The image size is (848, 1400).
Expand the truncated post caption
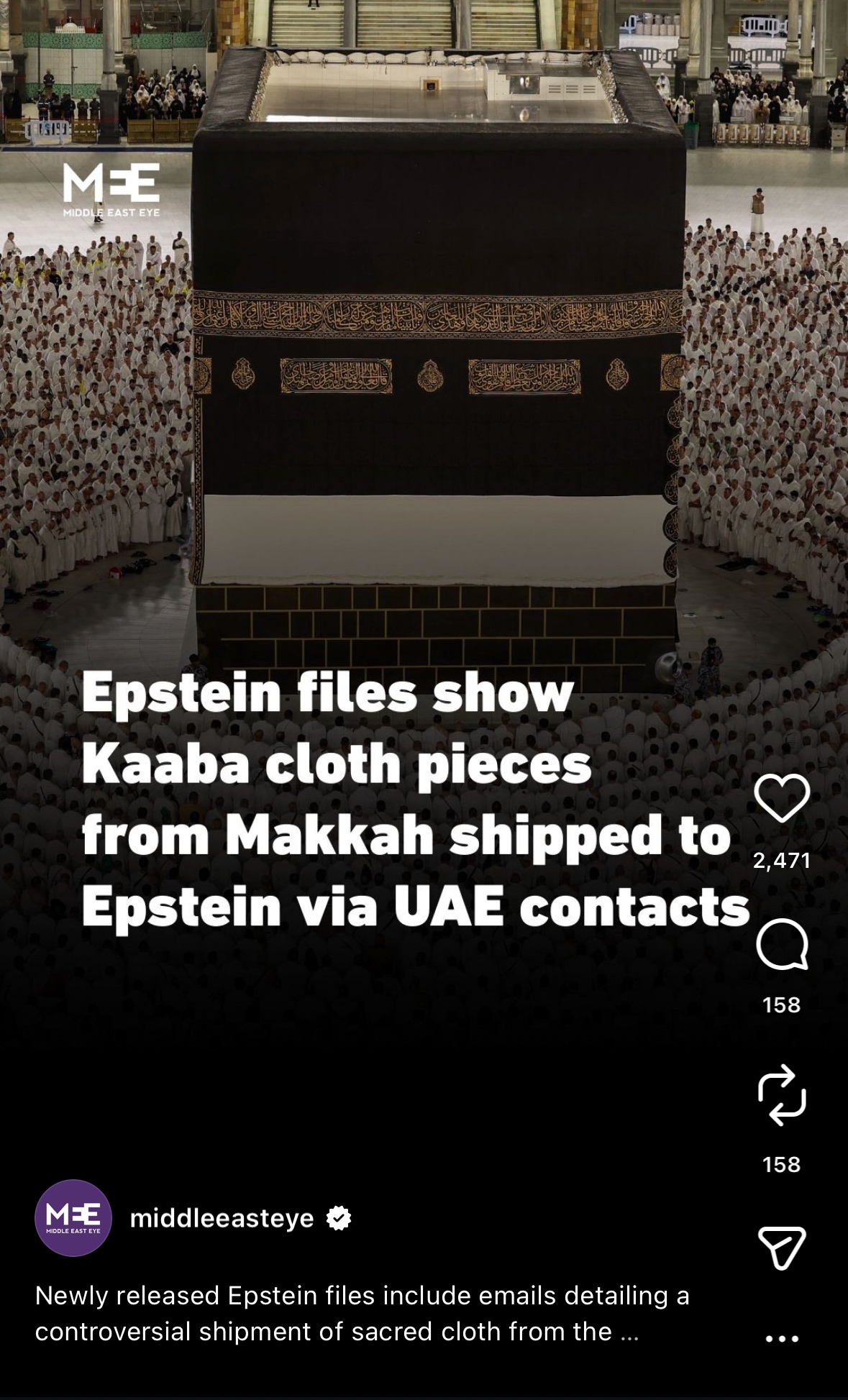[629, 1332]
